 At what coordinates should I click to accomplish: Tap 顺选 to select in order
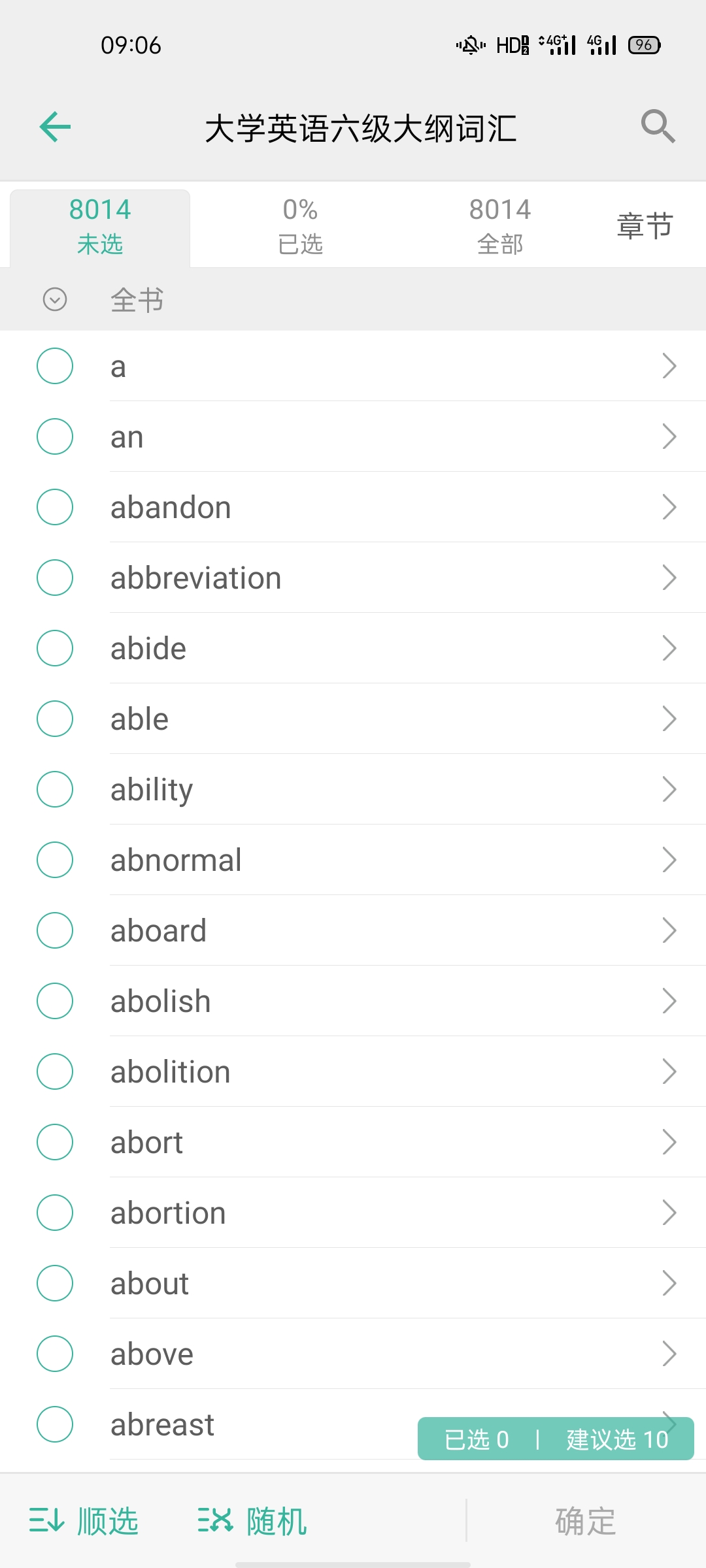tap(84, 1521)
